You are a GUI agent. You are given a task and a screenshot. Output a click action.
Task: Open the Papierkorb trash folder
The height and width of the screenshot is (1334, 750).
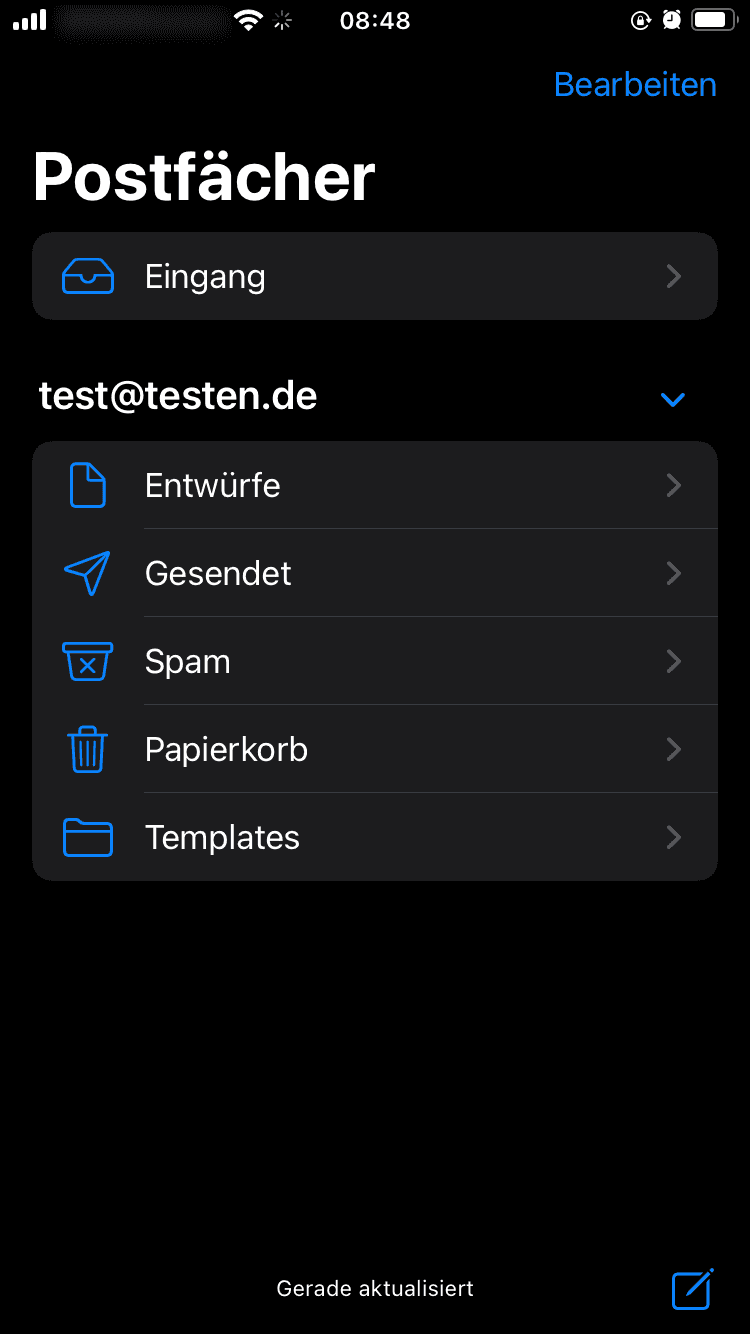[374, 749]
